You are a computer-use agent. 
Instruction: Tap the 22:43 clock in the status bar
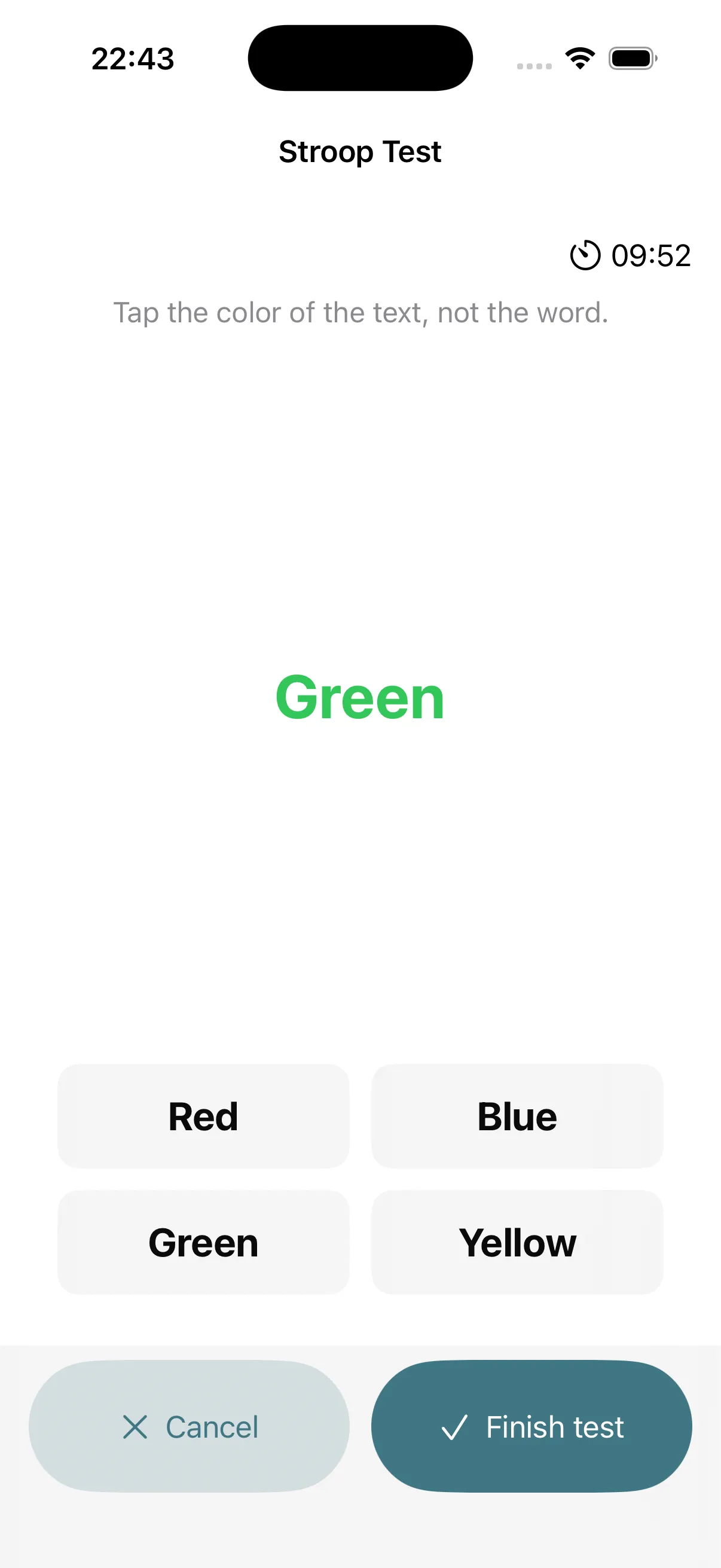click(133, 58)
